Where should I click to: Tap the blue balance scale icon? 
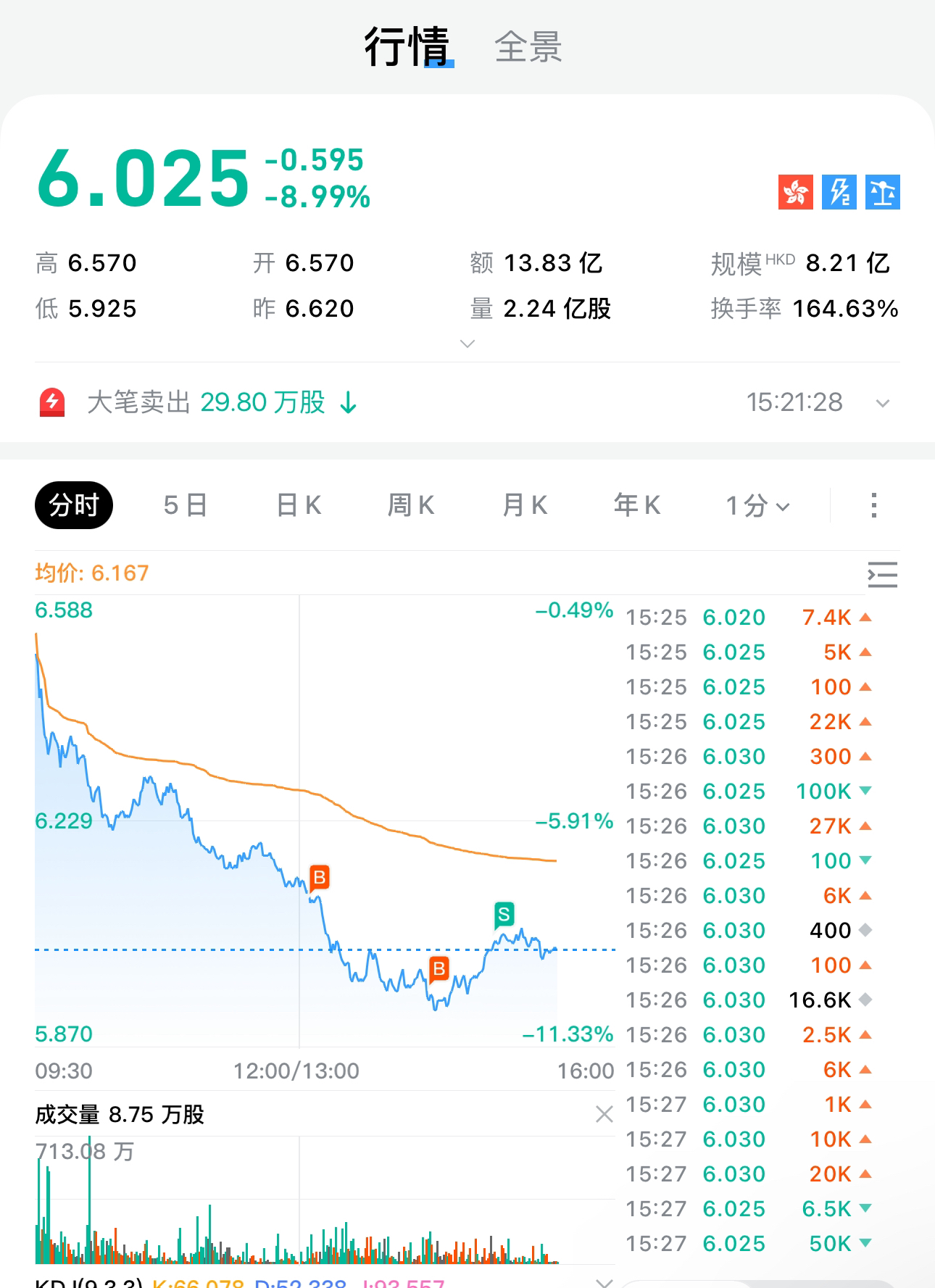tap(883, 192)
